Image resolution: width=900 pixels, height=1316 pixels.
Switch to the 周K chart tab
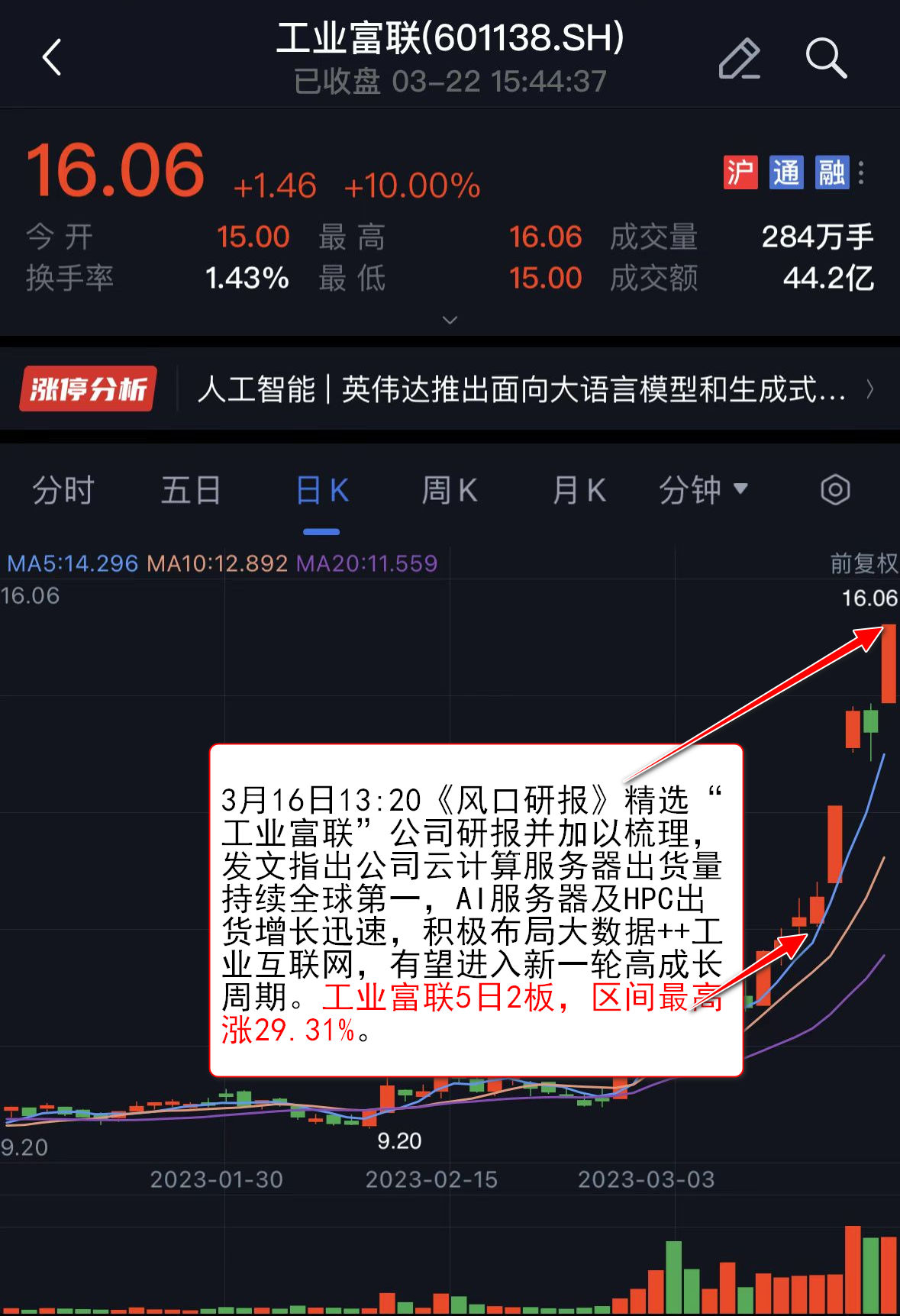pos(450,490)
